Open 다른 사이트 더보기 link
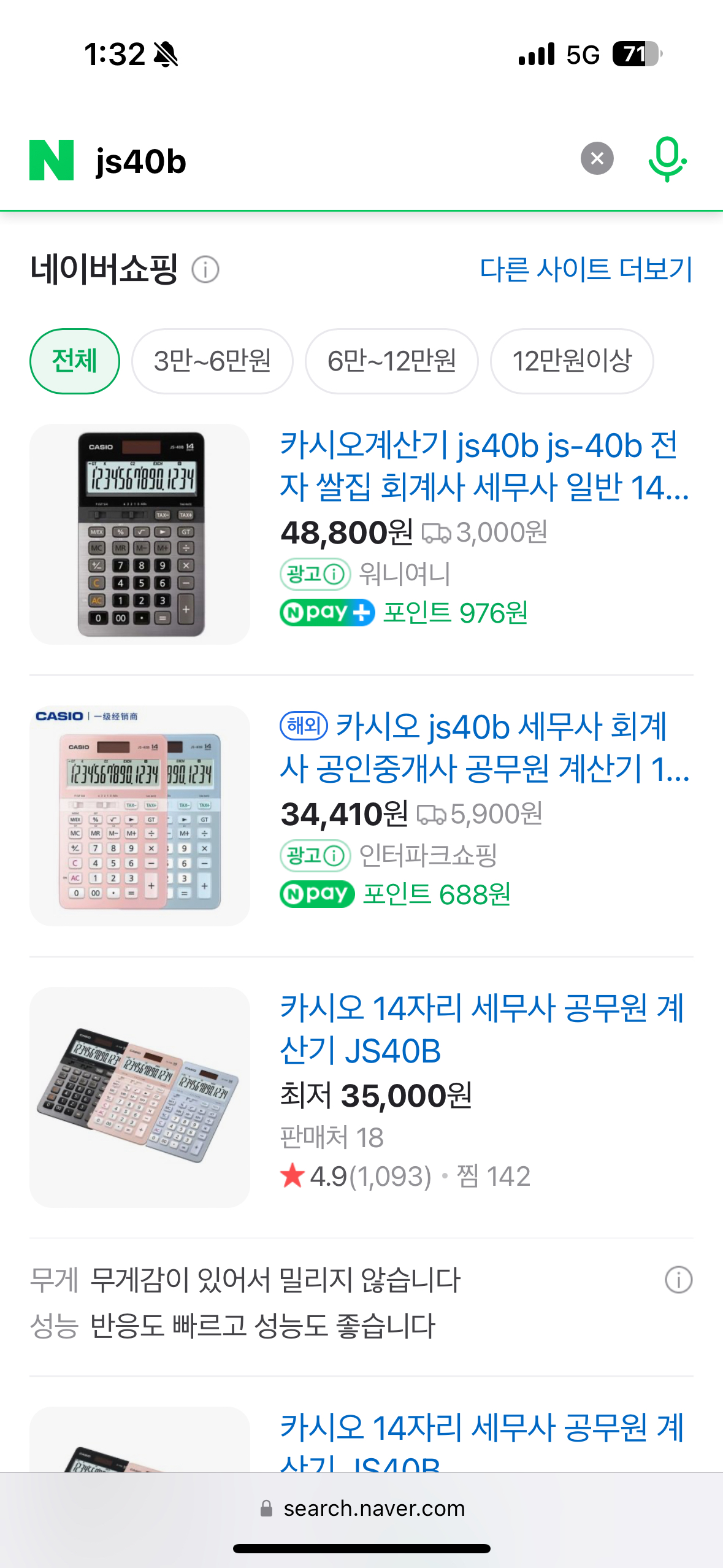This screenshot has width=723, height=1568. (586, 269)
